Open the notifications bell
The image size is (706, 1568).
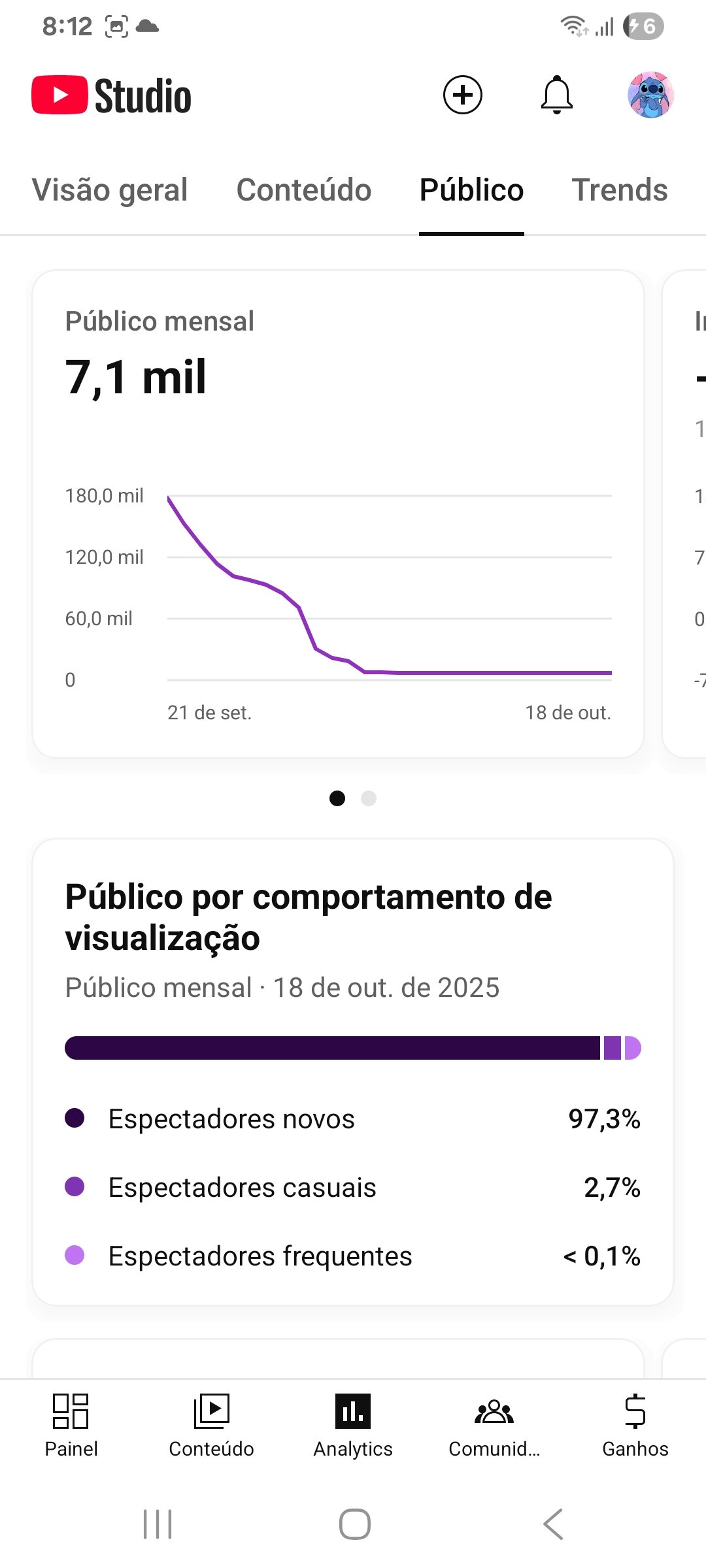coord(557,95)
